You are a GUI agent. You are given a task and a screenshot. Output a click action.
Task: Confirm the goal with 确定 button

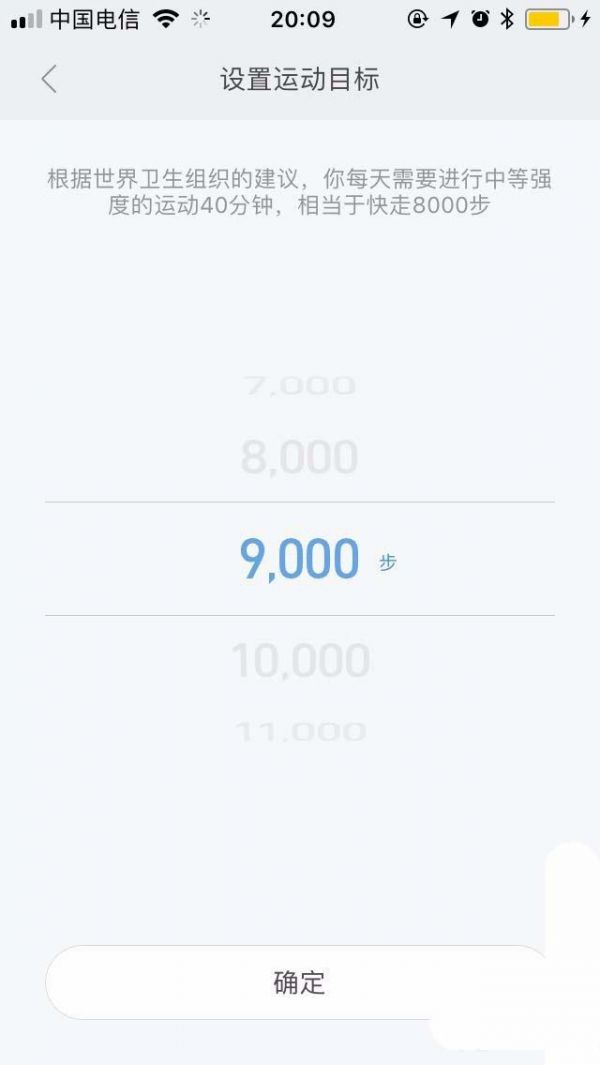[299, 982]
